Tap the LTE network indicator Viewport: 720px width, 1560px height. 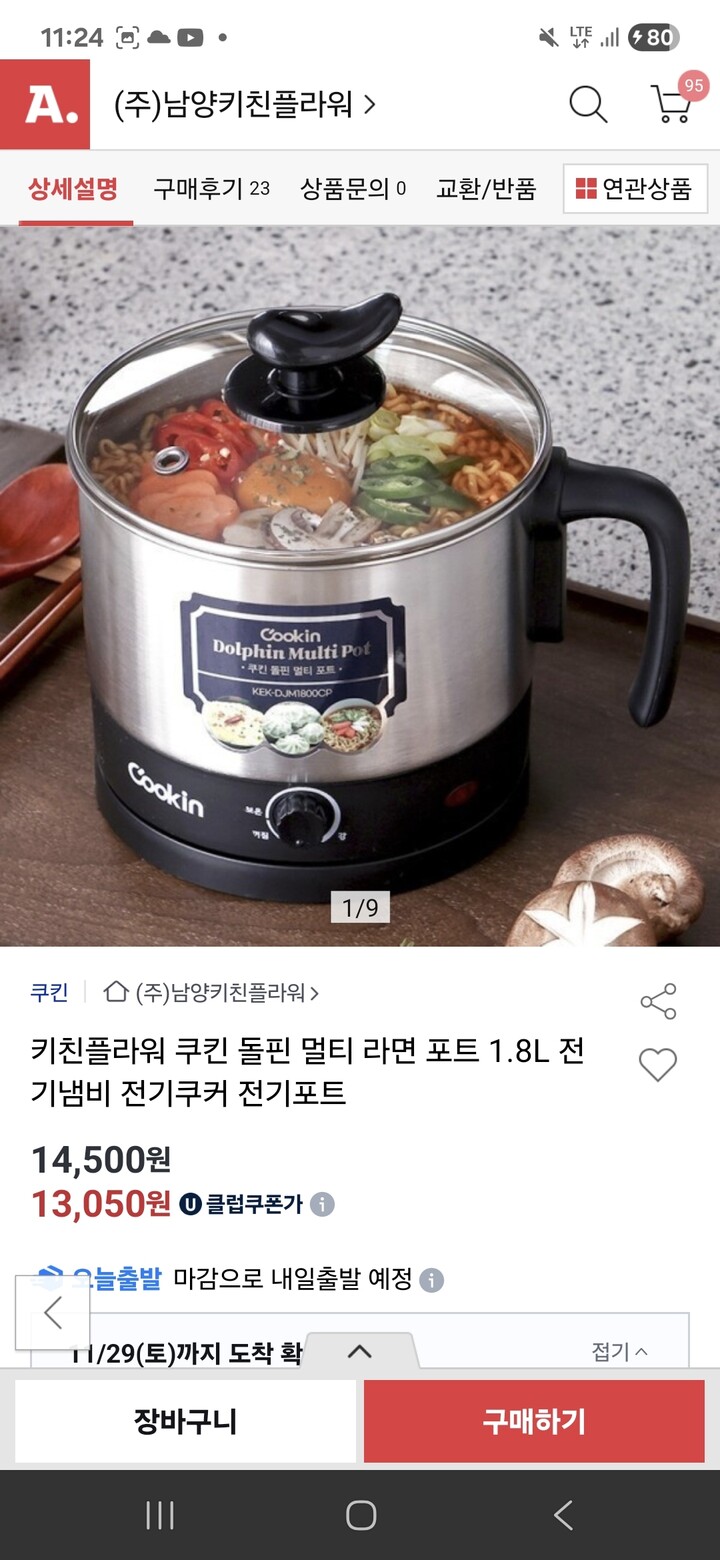tap(578, 33)
